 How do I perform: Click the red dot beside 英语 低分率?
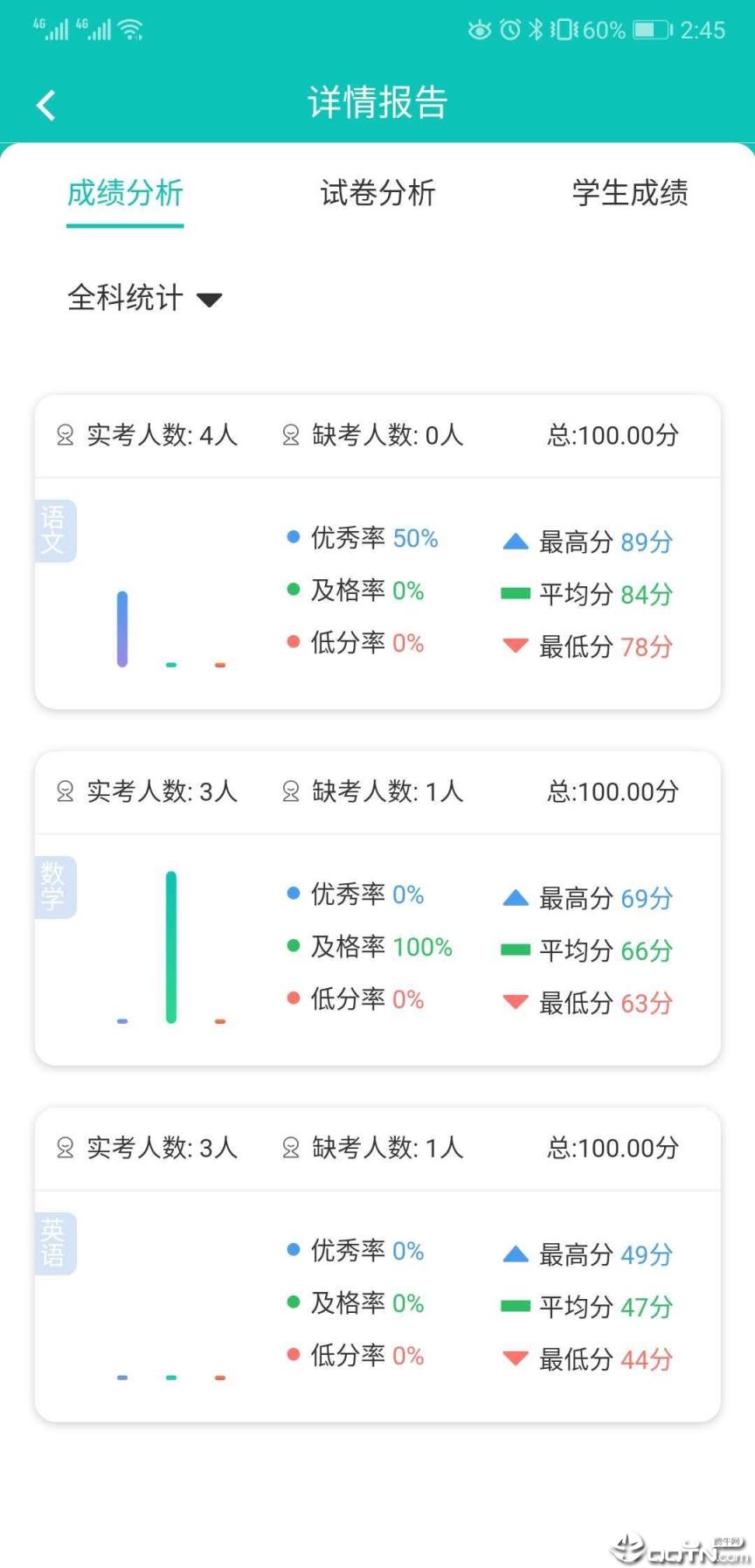pyautogui.click(x=293, y=1355)
